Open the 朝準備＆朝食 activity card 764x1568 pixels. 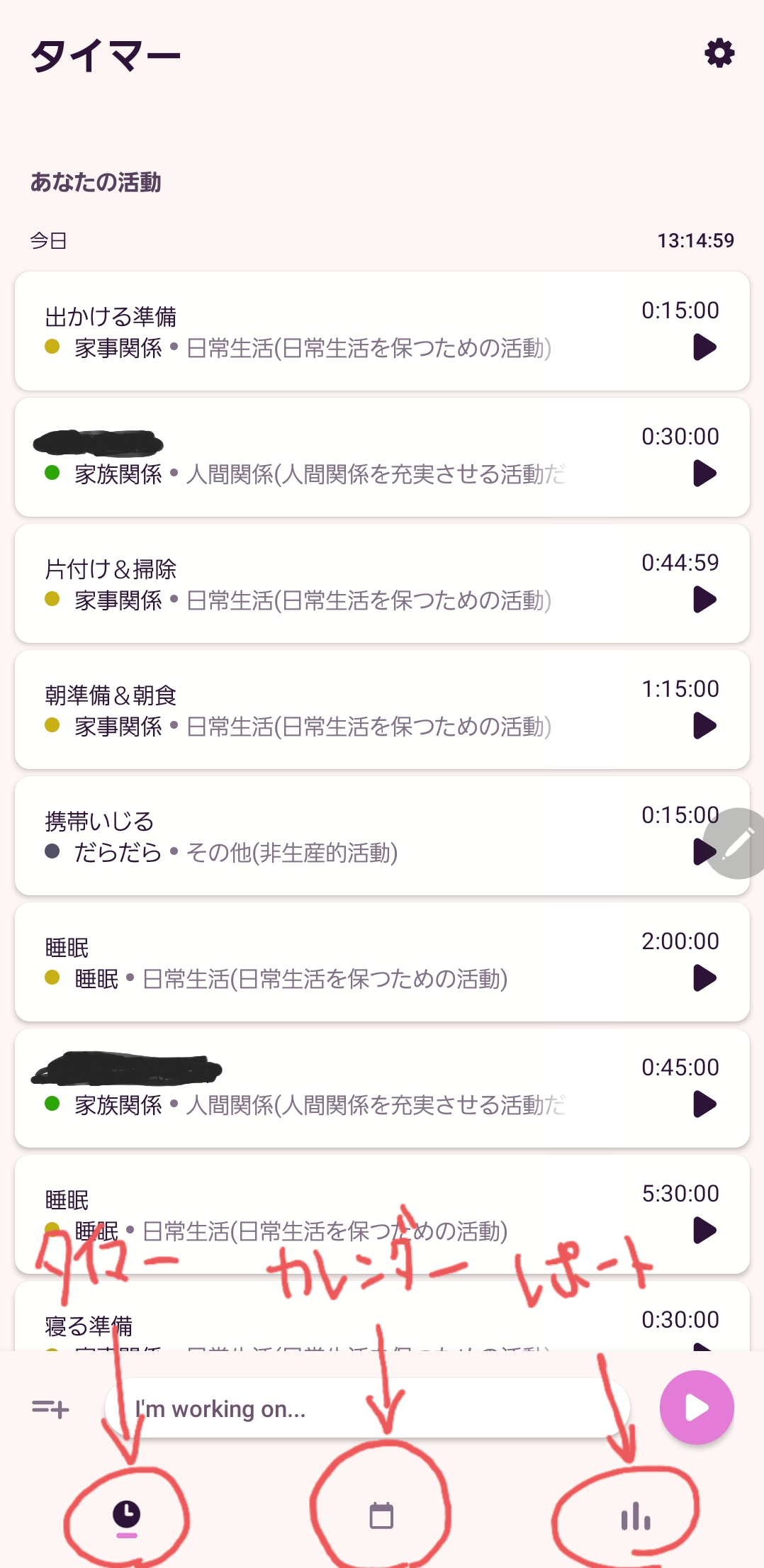pyautogui.click(x=382, y=710)
